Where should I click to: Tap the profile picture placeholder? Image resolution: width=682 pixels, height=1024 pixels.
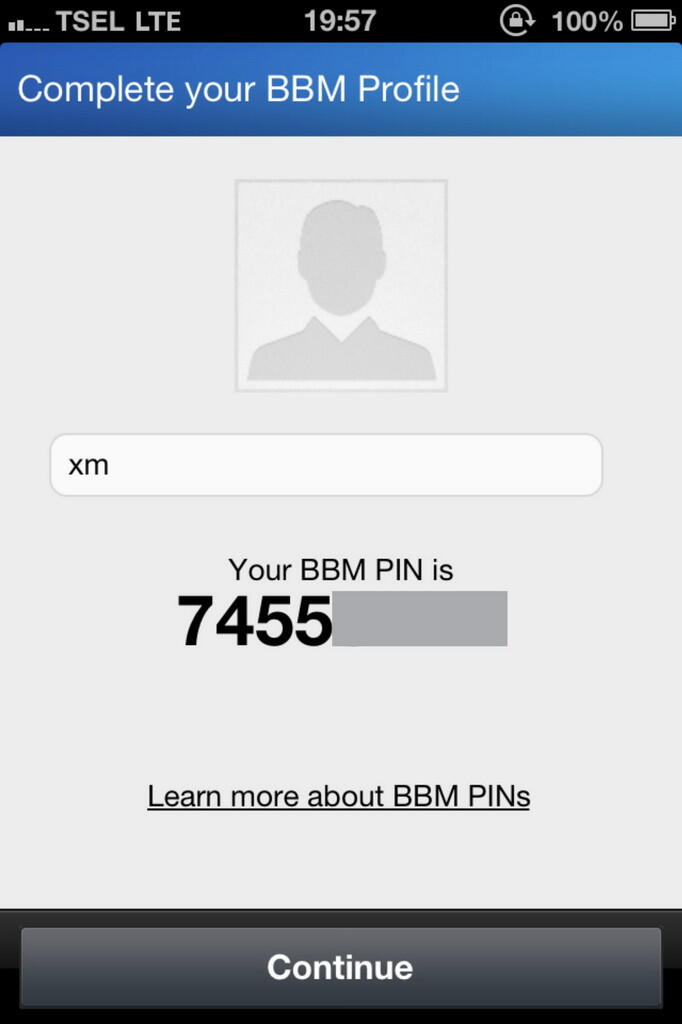(341, 285)
